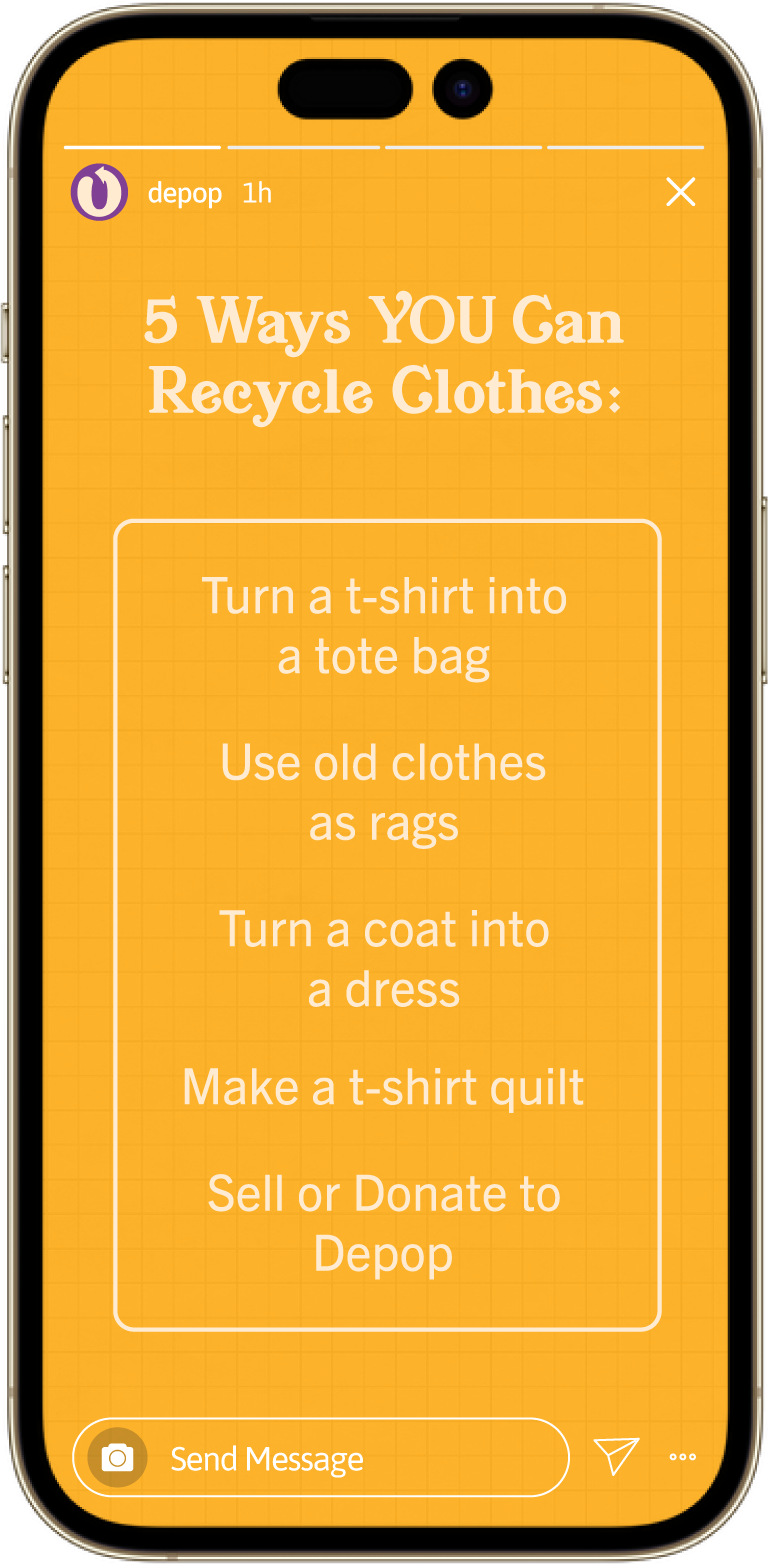Close the depop story
The image size is (768, 1564).
[681, 192]
